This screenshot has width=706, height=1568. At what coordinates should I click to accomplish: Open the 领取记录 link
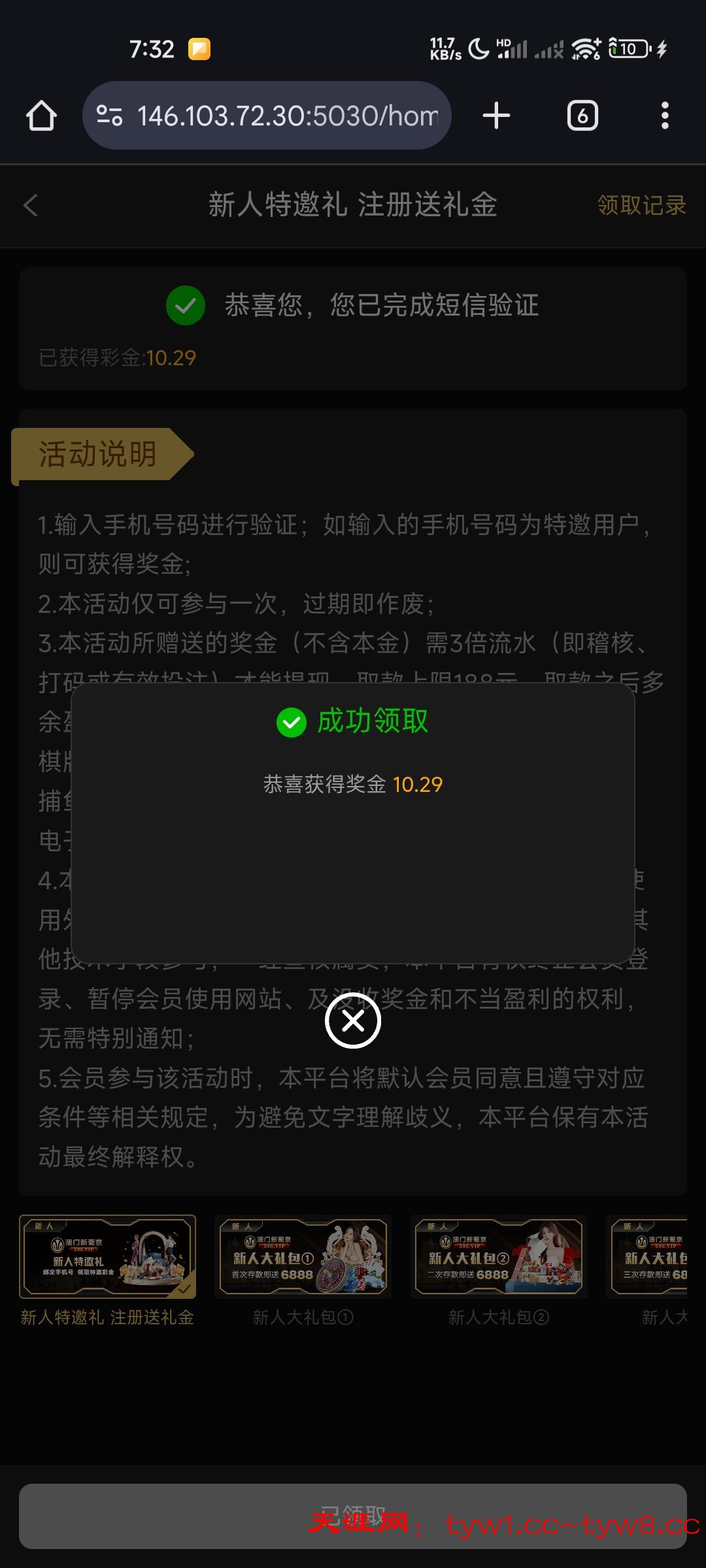pyautogui.click(x=641, y=206)
